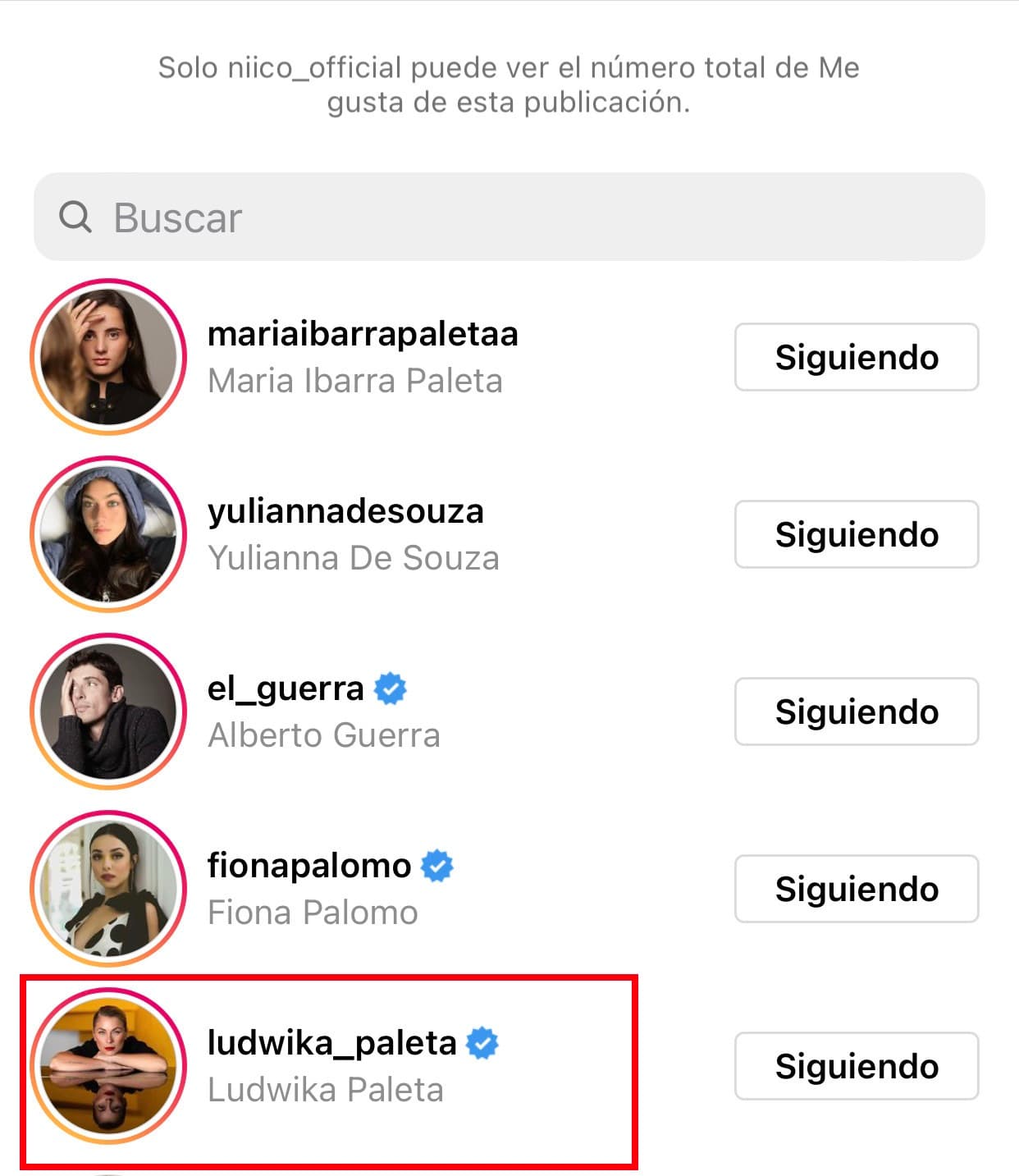The width and height of the screenshot is (1019, 1176).
Task: Open yuliannadesouza's story ring avatar
Action: (107, 534)
